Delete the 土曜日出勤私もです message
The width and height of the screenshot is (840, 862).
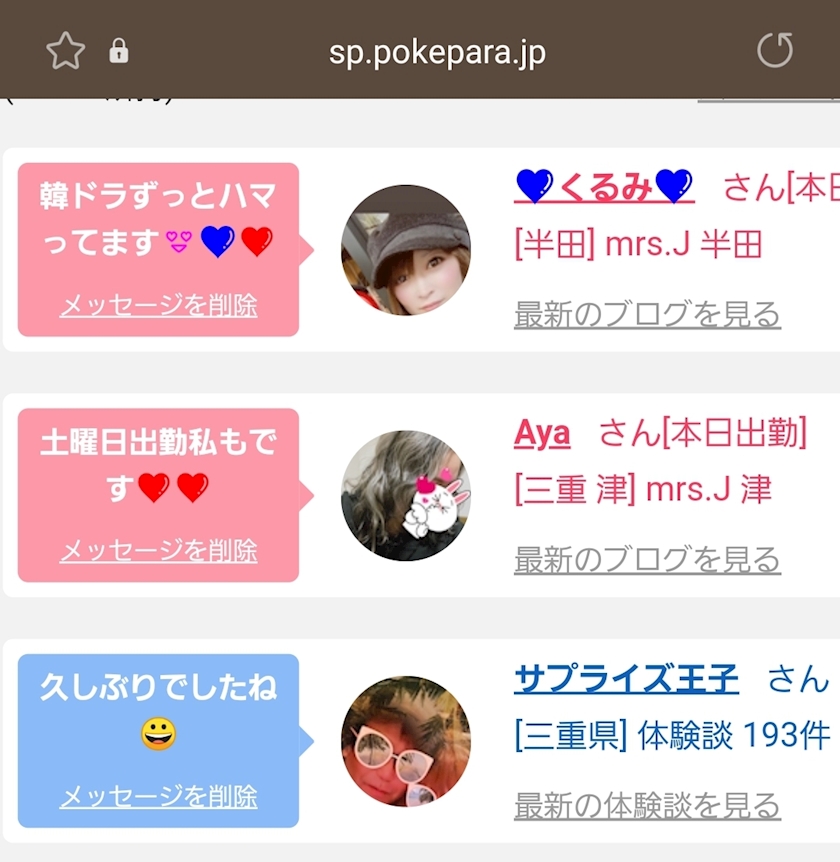[159, 550]
